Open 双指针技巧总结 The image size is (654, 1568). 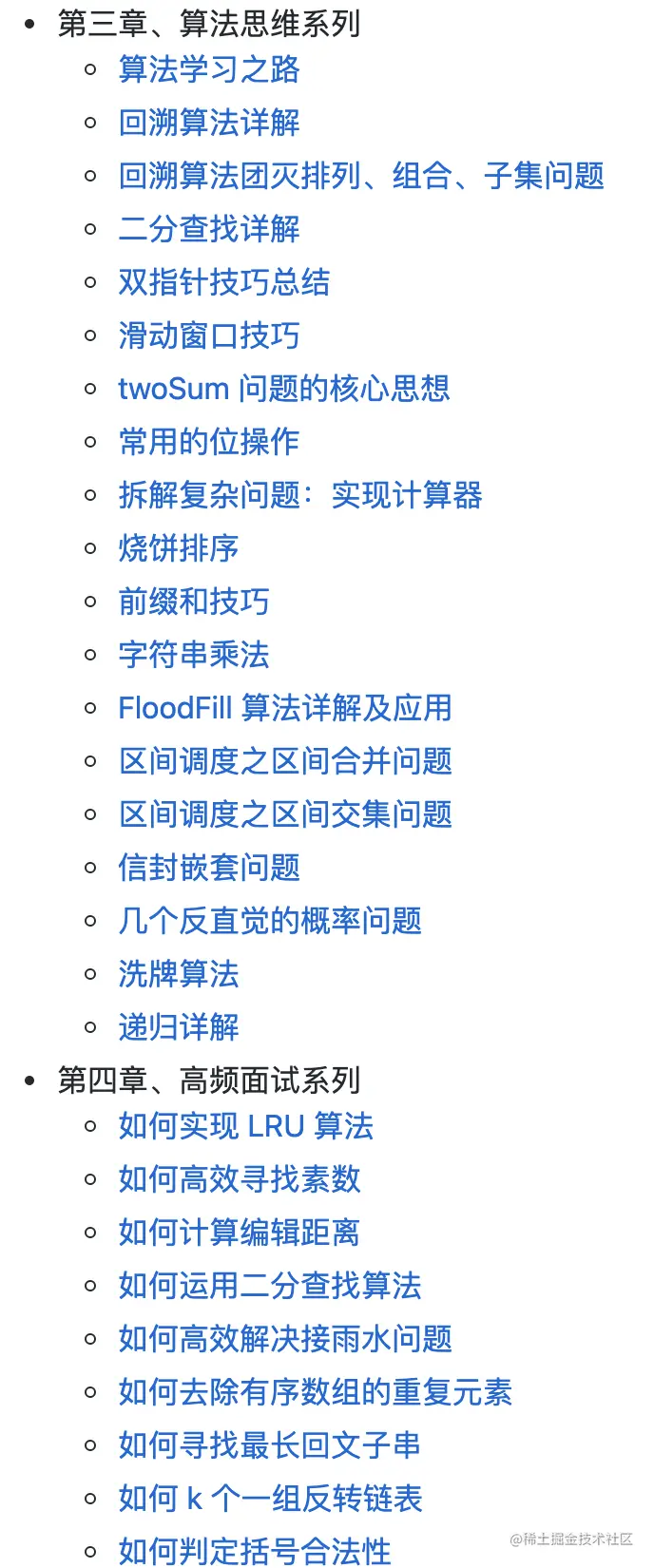pyautogui.click(x=224, y=282)
